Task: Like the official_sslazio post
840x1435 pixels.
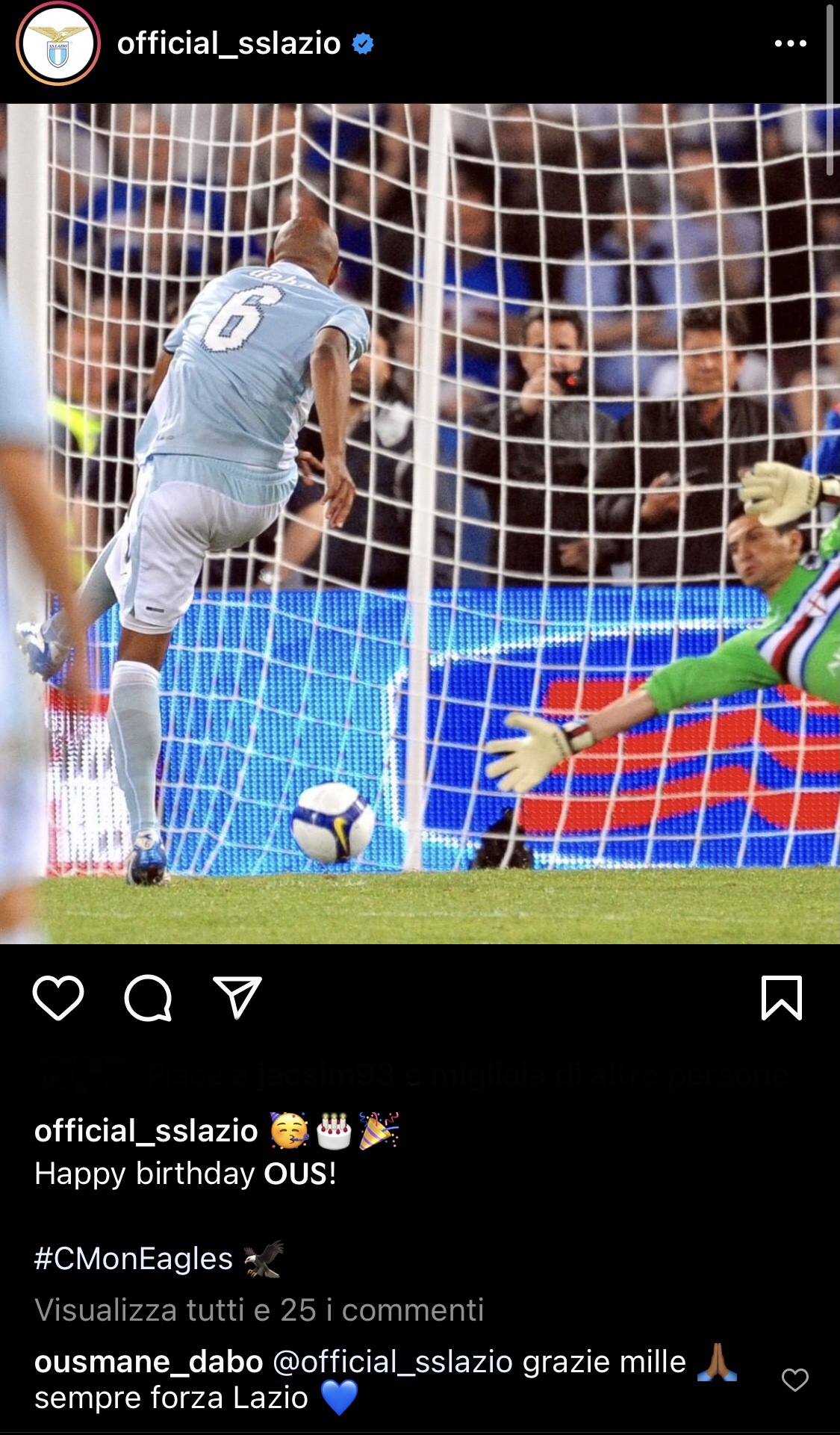Action: coord(58,998)
